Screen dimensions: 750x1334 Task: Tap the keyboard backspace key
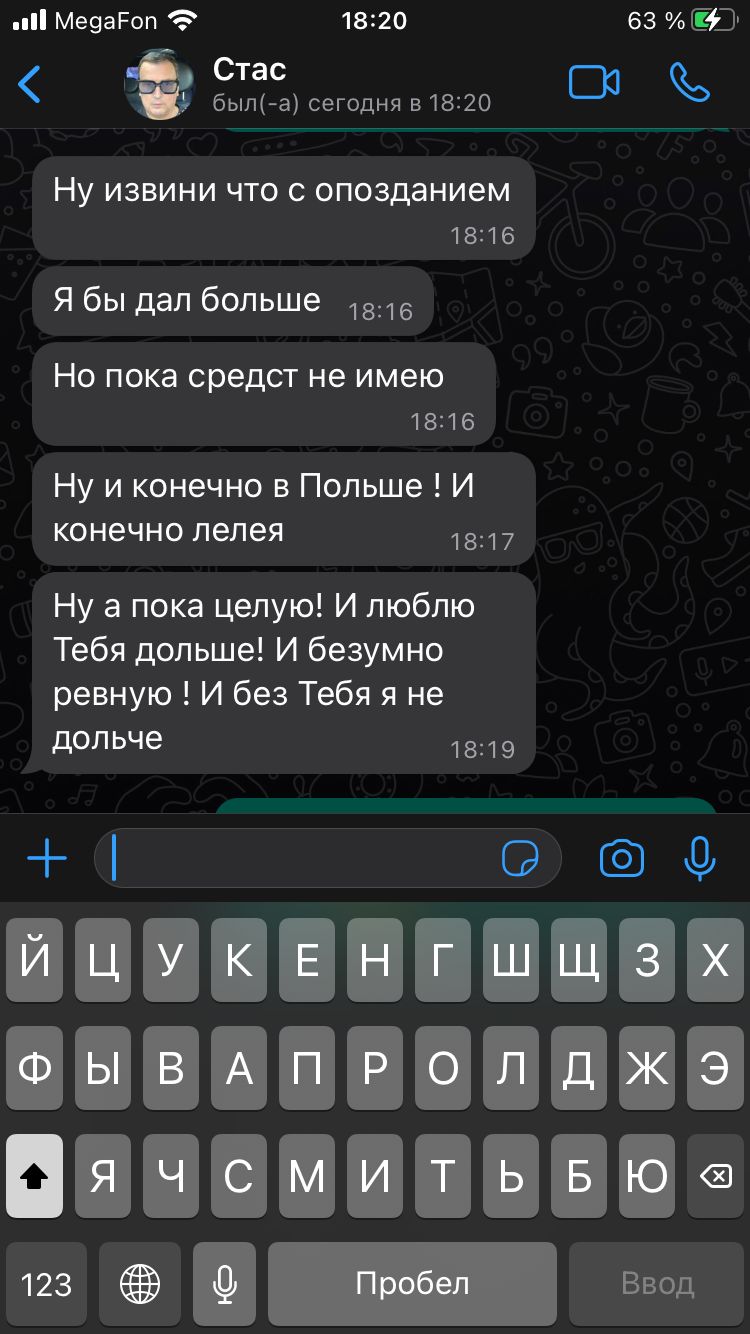pyautogui.click(x=715, y=1176)
